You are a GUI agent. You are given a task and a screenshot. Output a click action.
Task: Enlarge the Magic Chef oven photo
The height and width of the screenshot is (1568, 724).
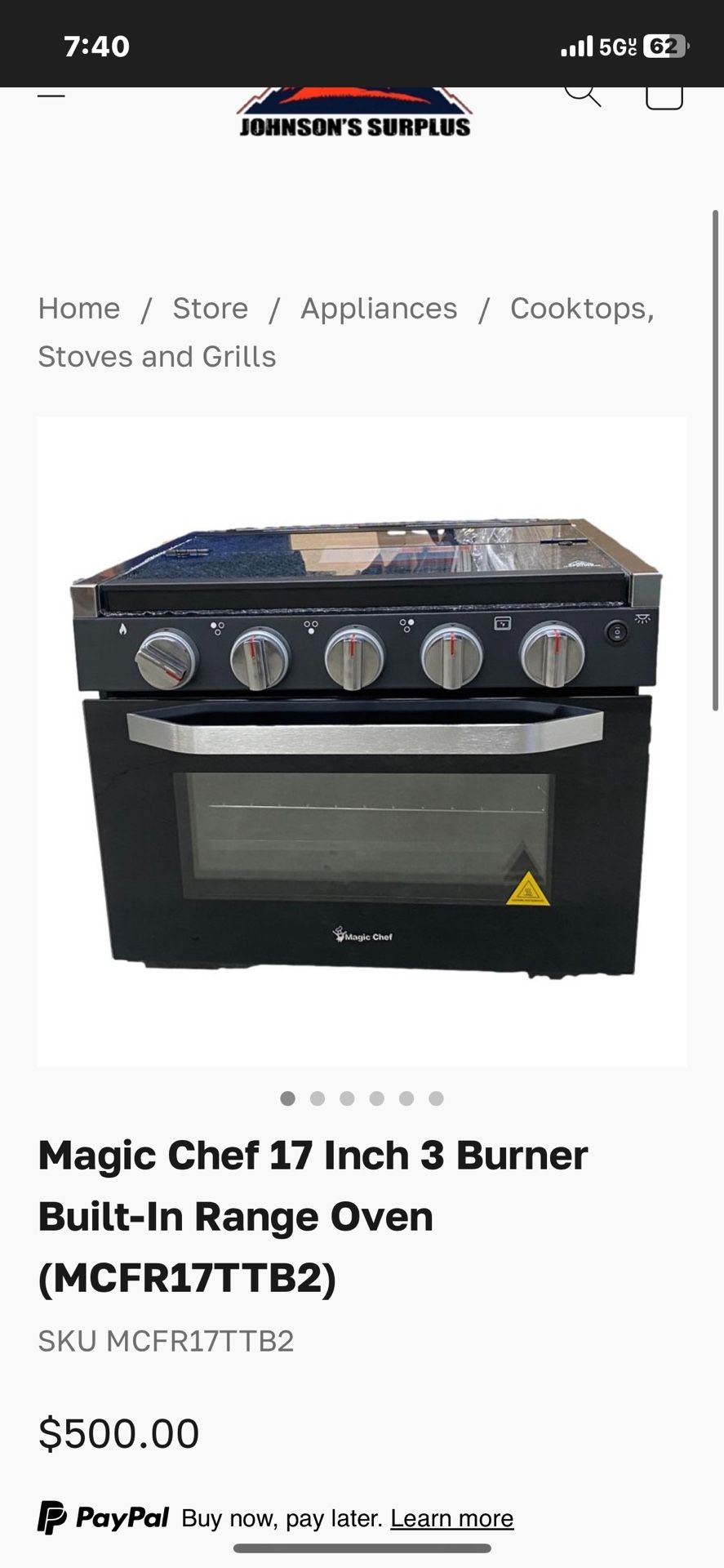[x=362, y=742]
